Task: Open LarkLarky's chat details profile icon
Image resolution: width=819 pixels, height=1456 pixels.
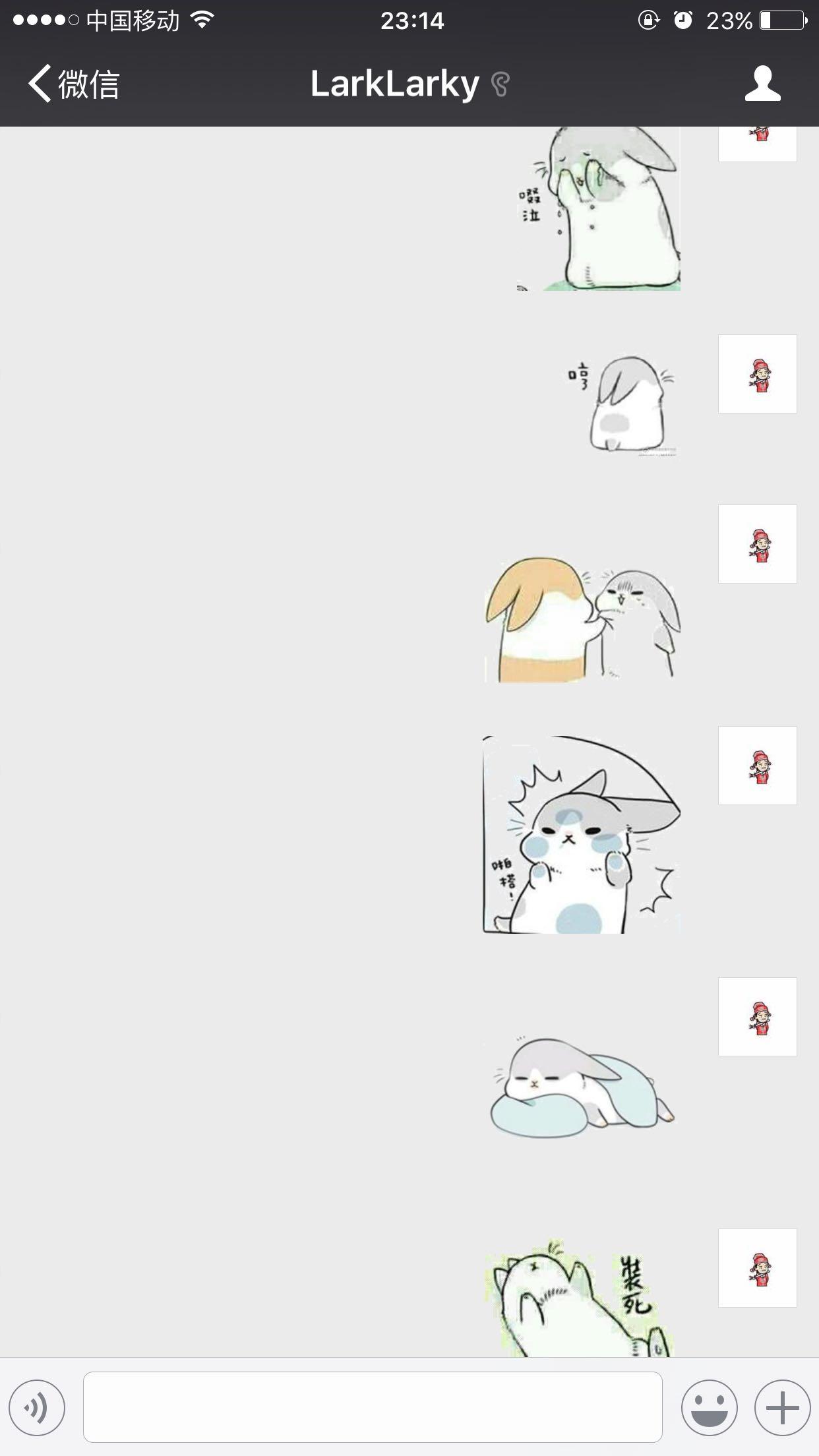Action: tap(762, 84)
